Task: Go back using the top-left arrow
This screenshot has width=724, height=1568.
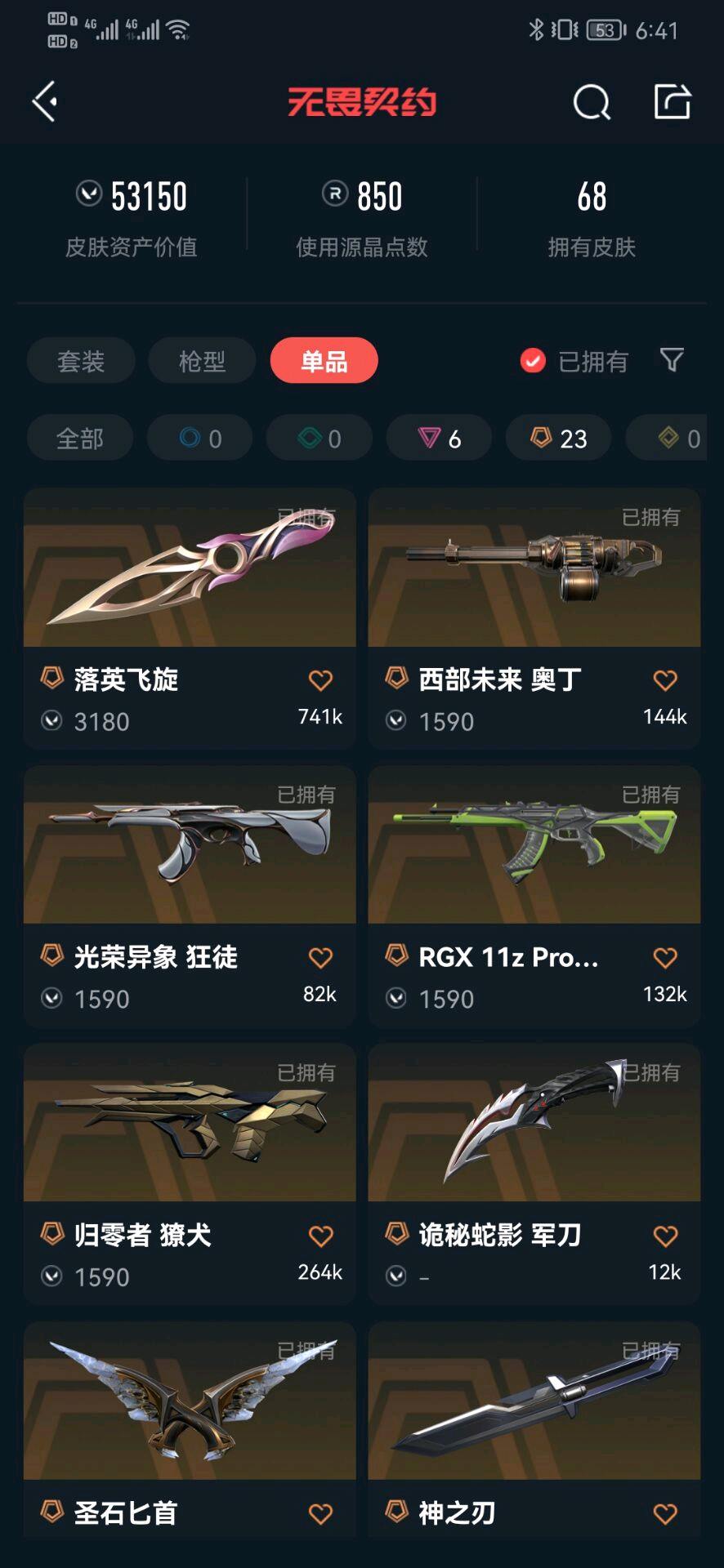Action: tap(46, 101)
